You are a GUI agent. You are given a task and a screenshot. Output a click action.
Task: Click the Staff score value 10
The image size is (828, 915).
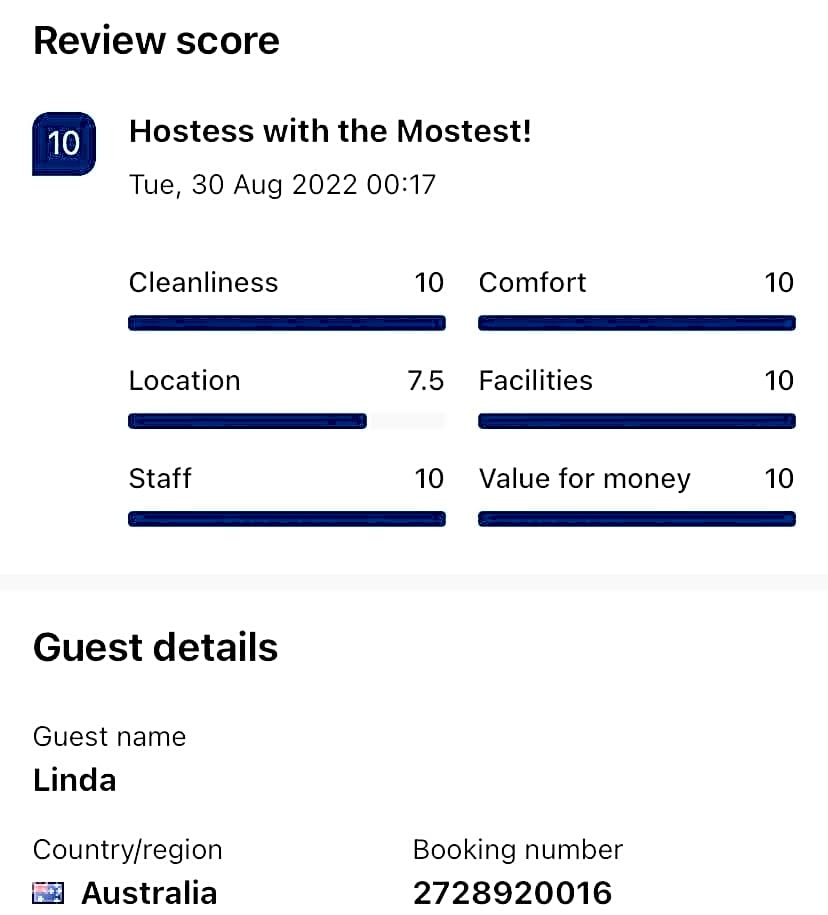pos(430,479)
